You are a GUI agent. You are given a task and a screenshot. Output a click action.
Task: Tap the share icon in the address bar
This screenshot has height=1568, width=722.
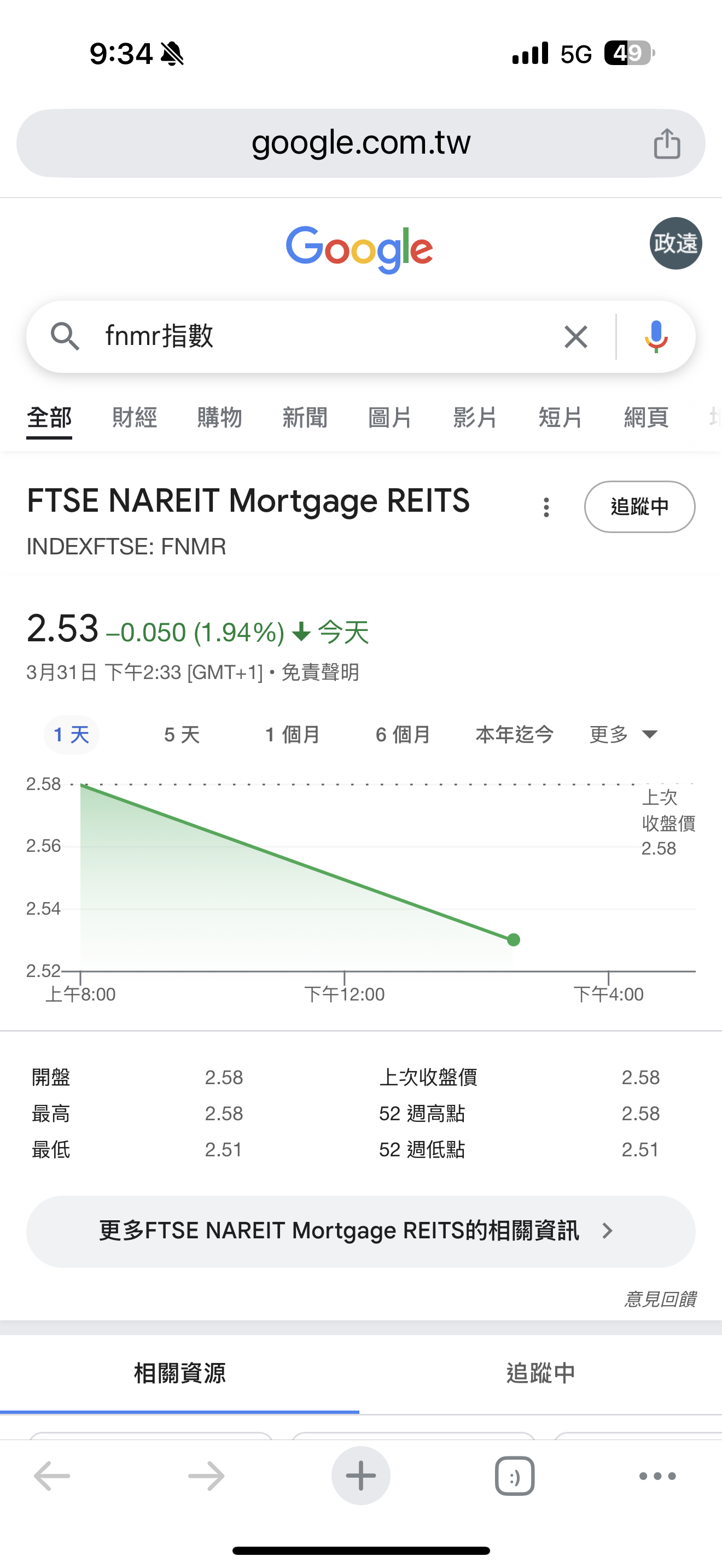(667, 144)
